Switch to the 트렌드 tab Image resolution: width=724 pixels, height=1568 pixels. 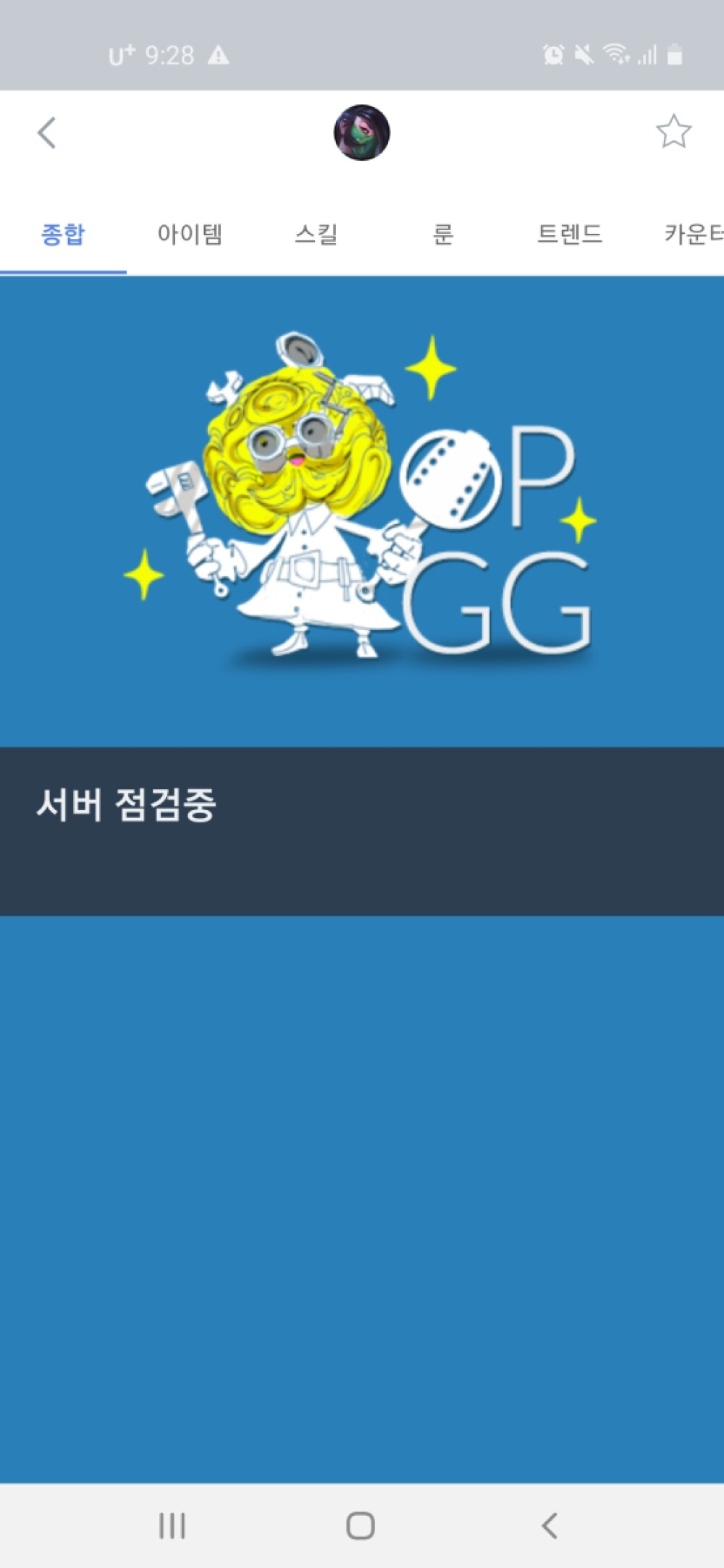(570, 235)
